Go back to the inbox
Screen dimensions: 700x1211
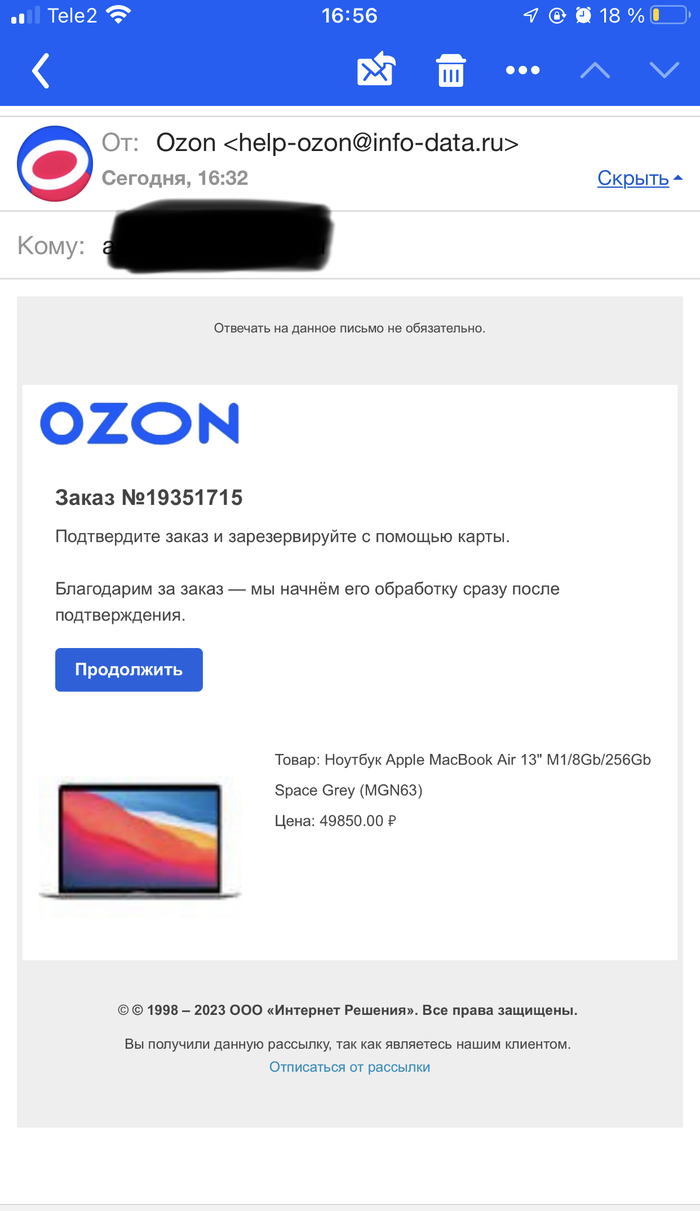point(41,71)
